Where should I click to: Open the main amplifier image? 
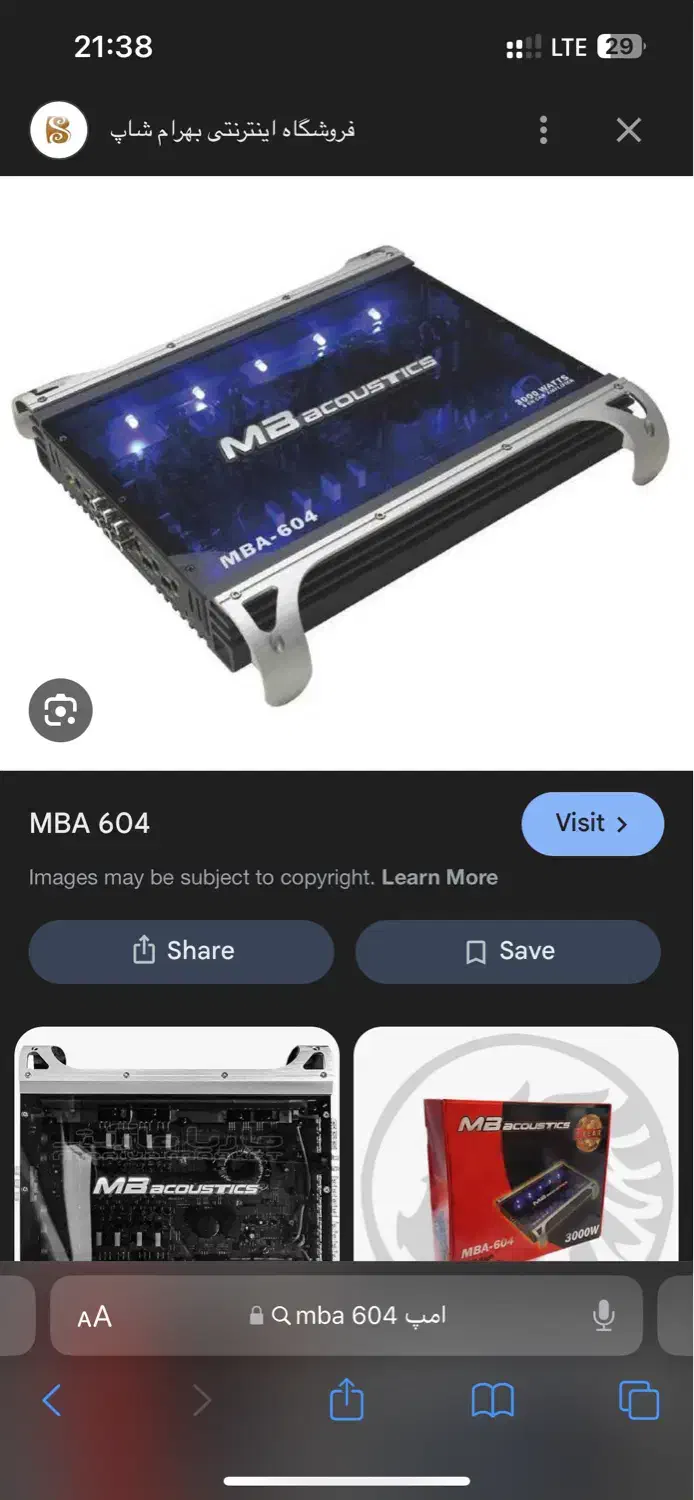(340, 470)
